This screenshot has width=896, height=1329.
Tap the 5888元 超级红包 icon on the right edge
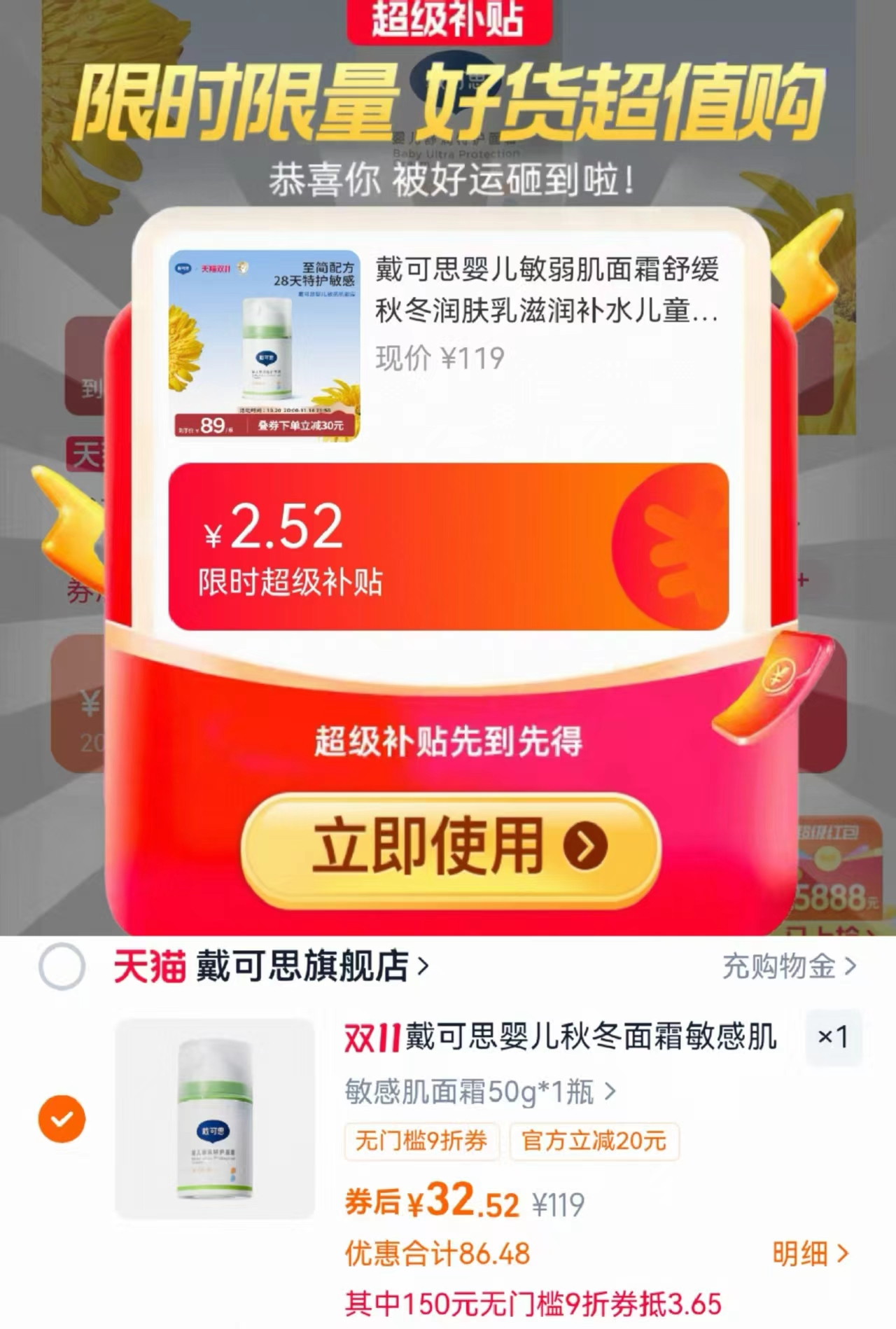(843, 868)
